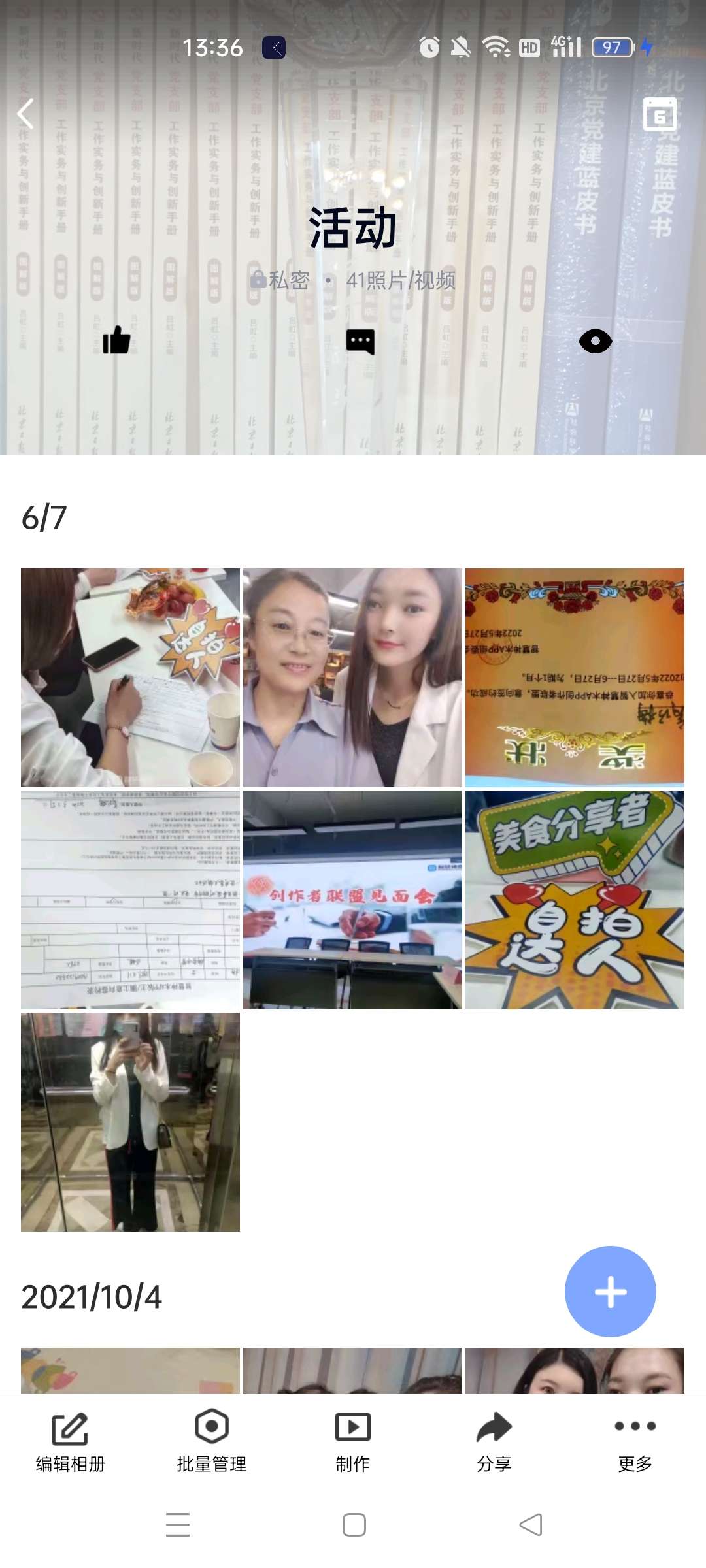Open the selfie of two women

pyautogui.click(x=352, y=678)
